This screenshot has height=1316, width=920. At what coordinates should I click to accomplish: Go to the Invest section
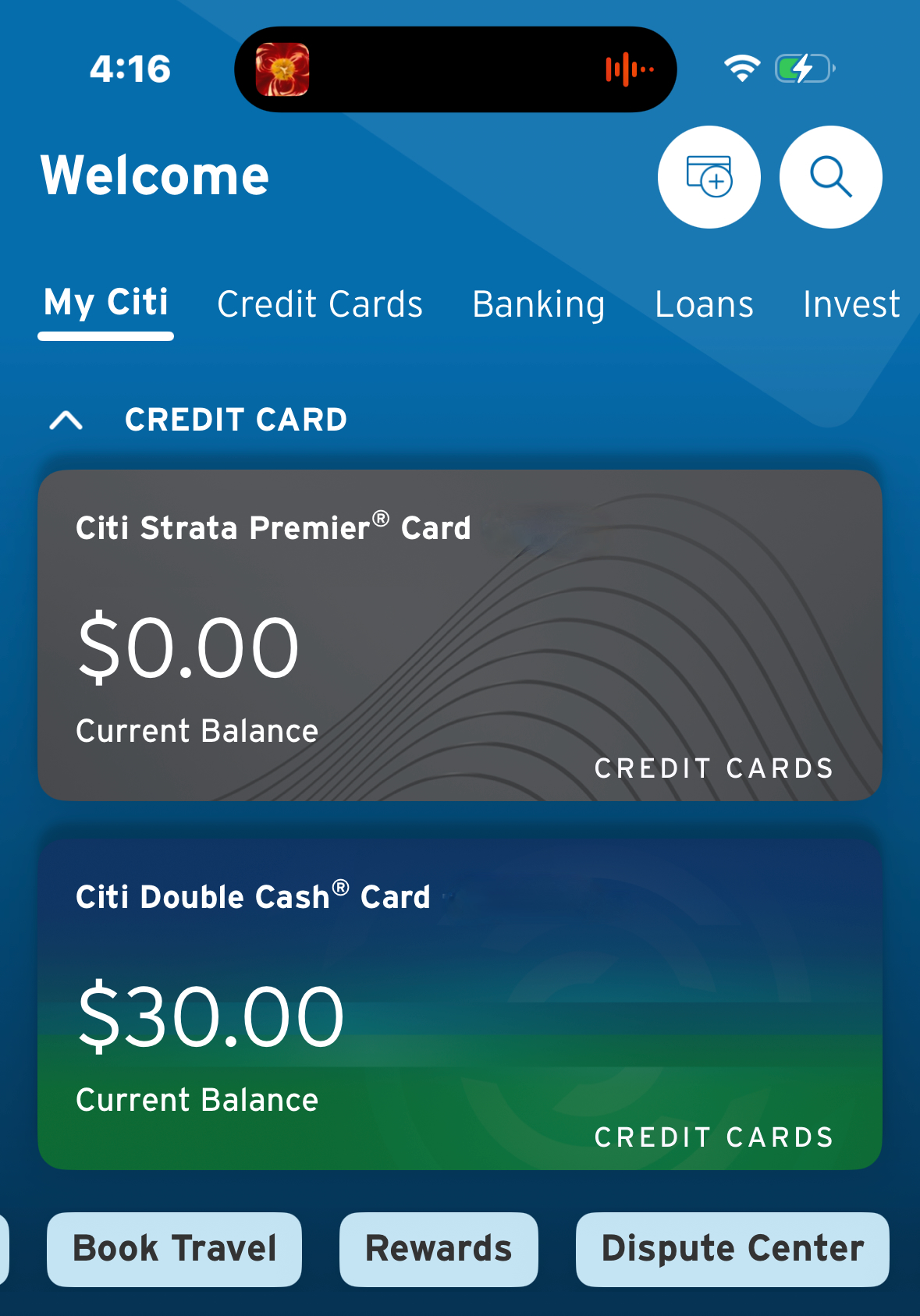[x=851, y=304]
